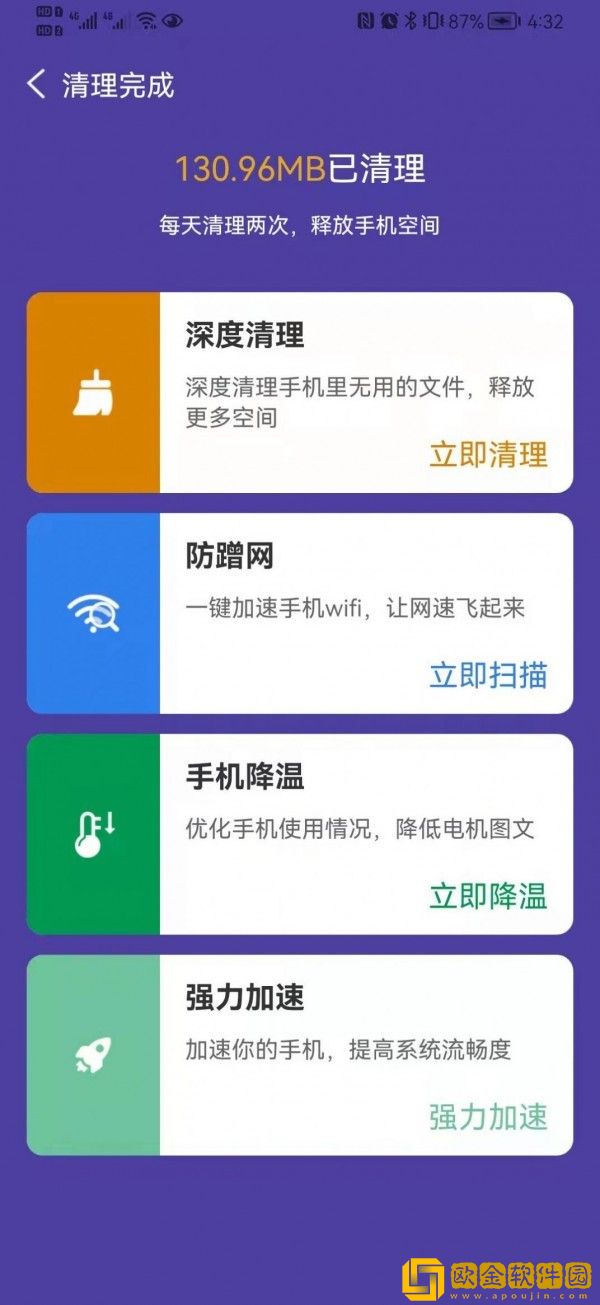Tap the 强力加速 action to boost speed
This screenshot has height=1305, width=600.
tap(488, 1117)
